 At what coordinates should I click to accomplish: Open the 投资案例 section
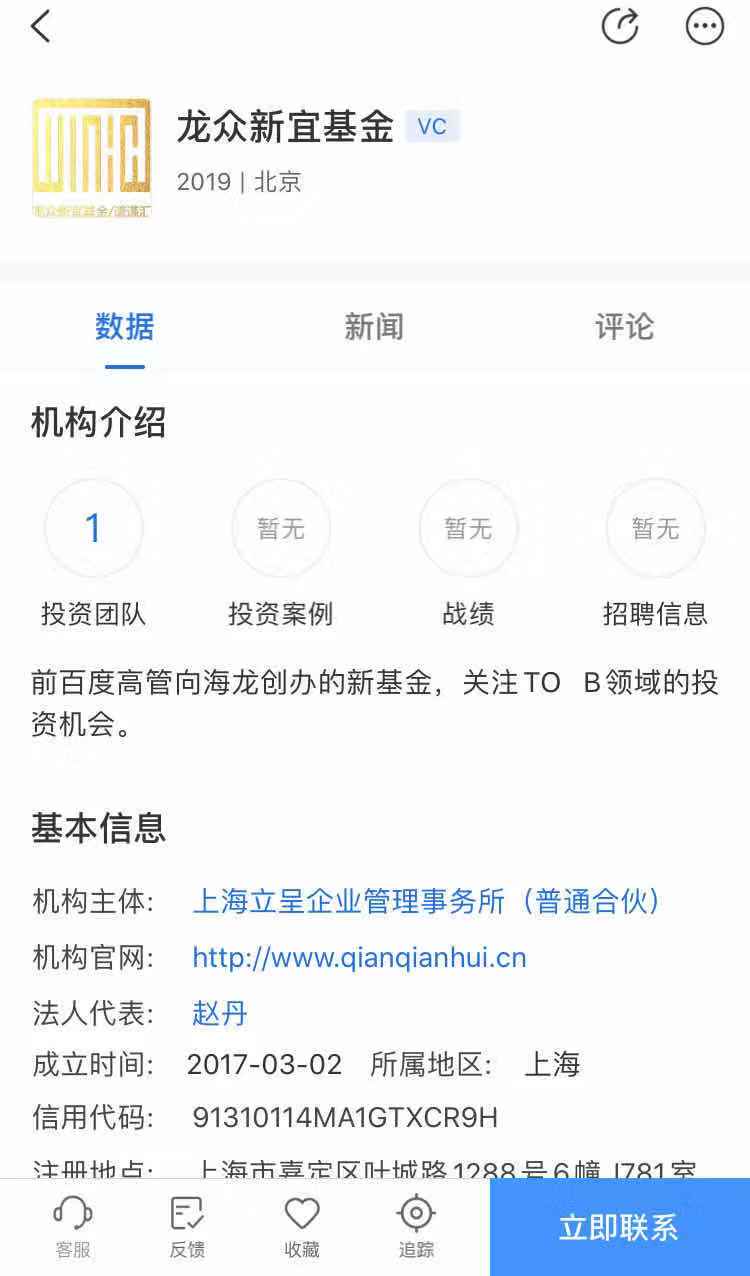(x=281, y=553)
